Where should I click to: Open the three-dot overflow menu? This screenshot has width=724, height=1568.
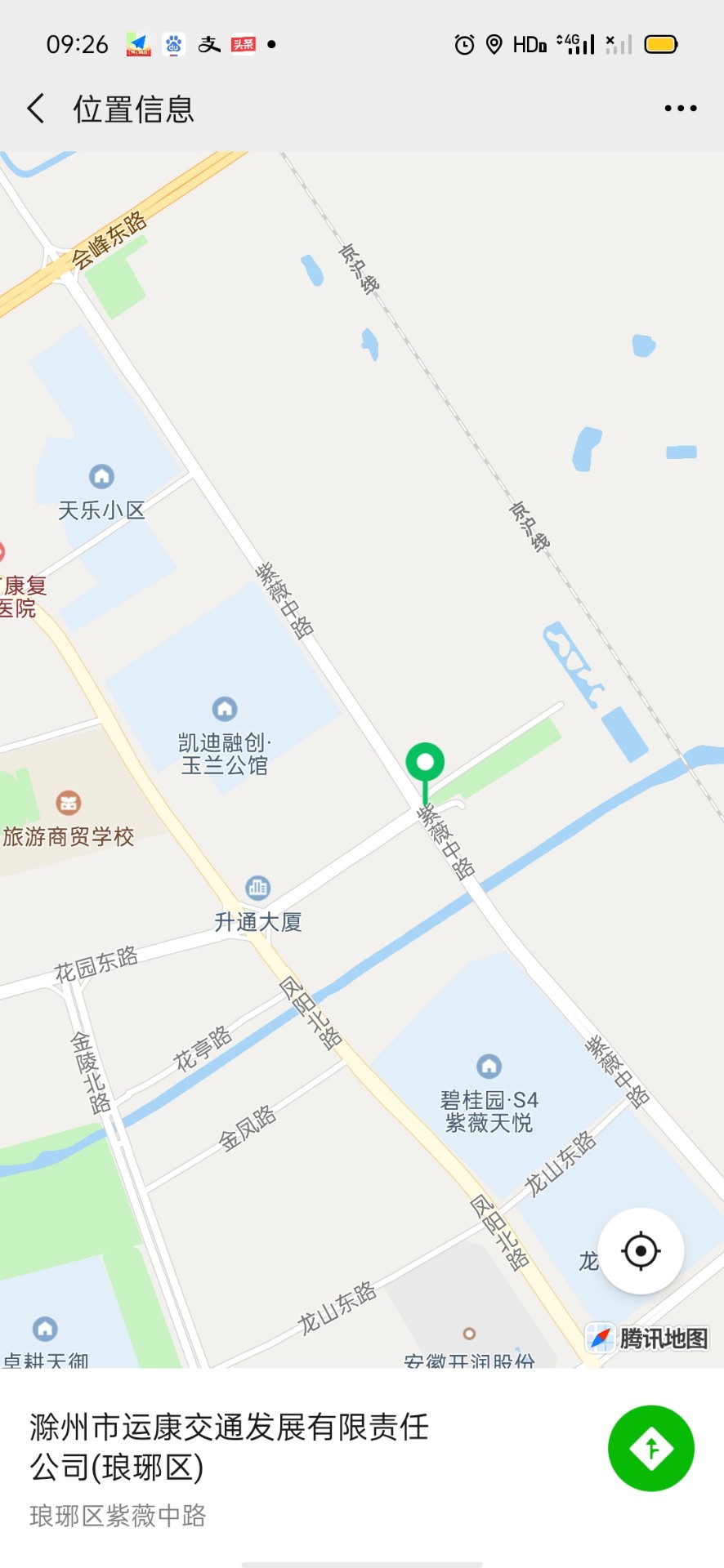pos(680,109)
